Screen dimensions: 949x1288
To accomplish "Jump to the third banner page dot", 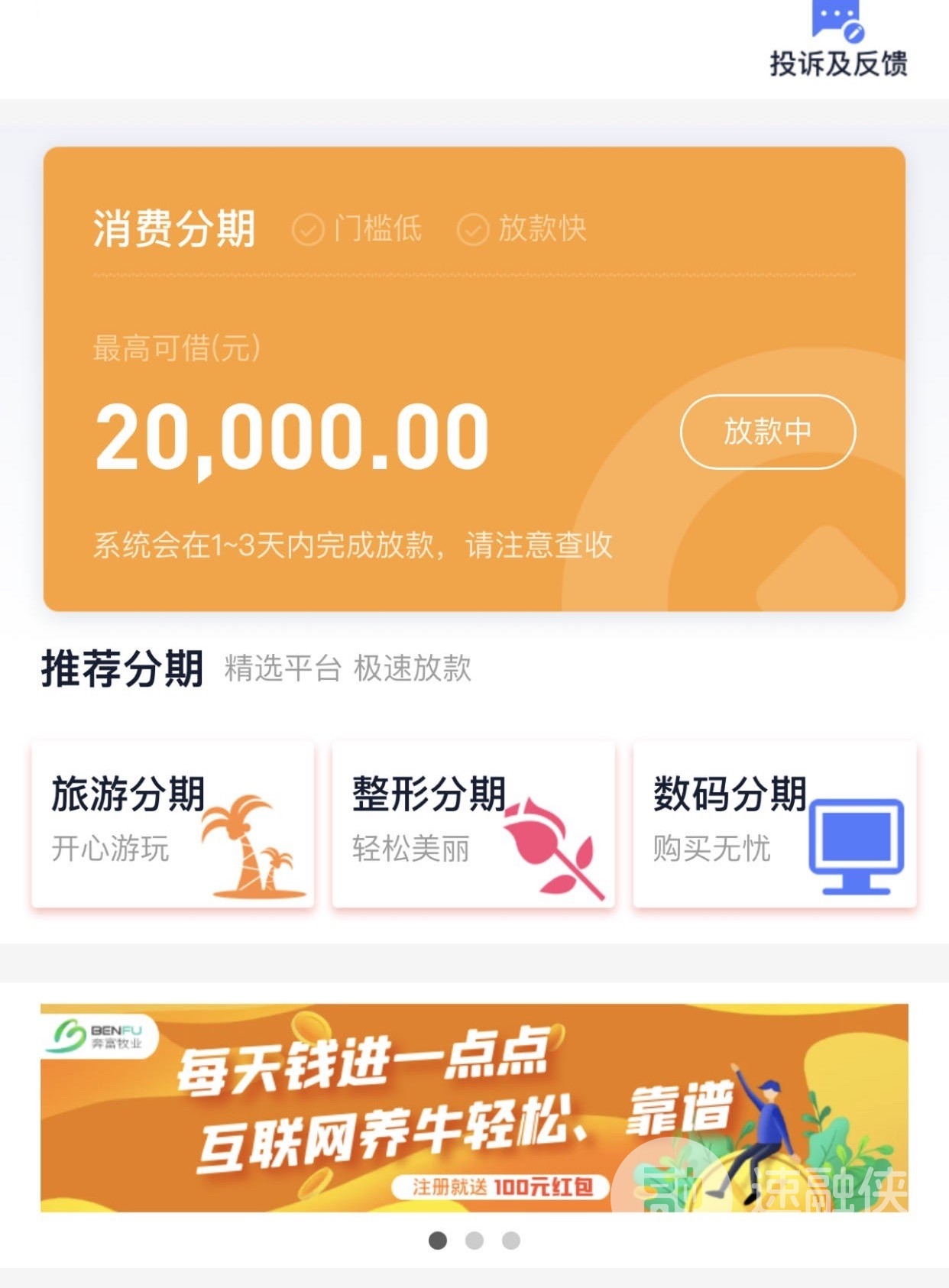I will 511,1241.
